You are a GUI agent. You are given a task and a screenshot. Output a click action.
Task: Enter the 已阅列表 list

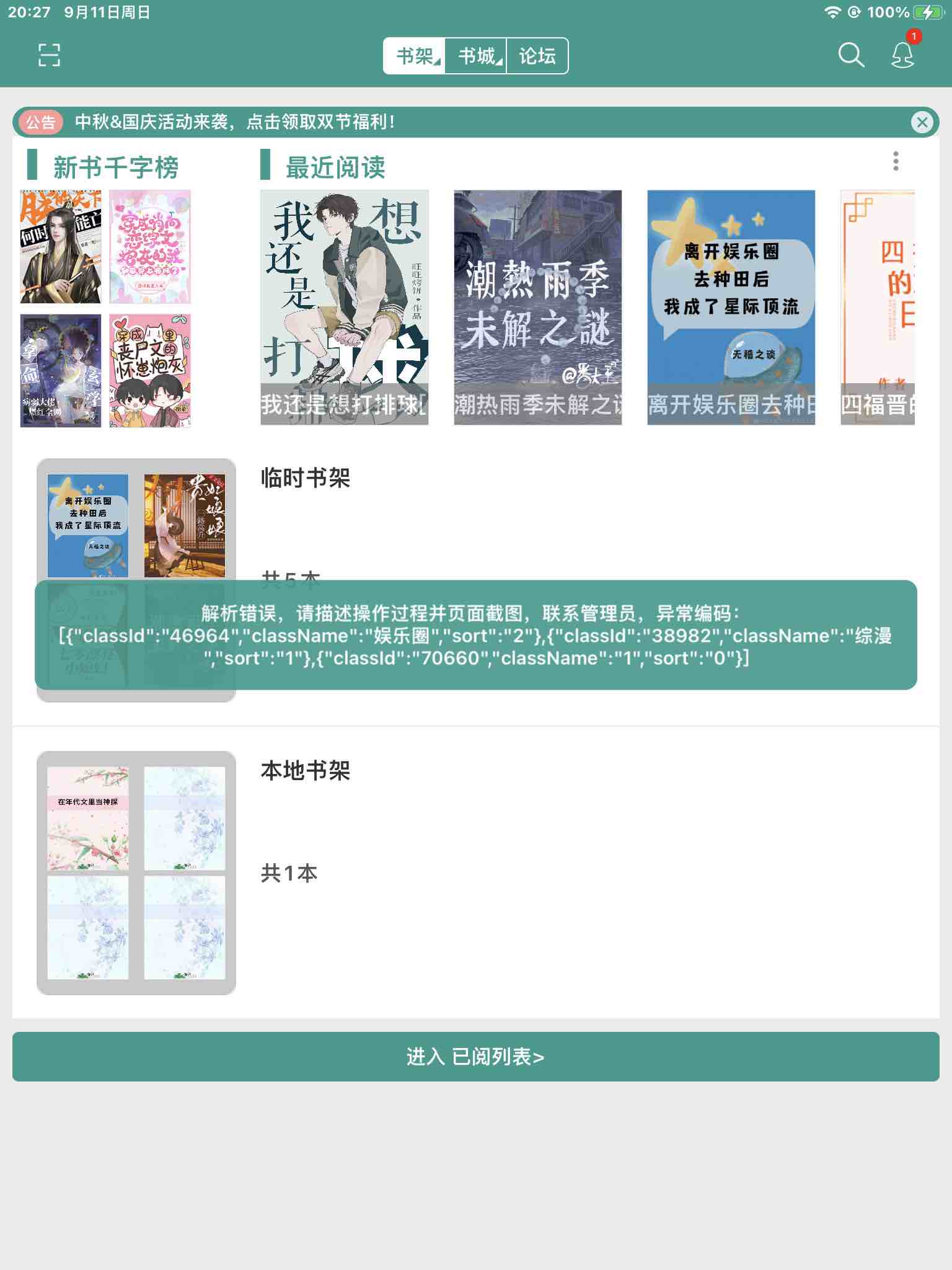tap(475, 1057)
